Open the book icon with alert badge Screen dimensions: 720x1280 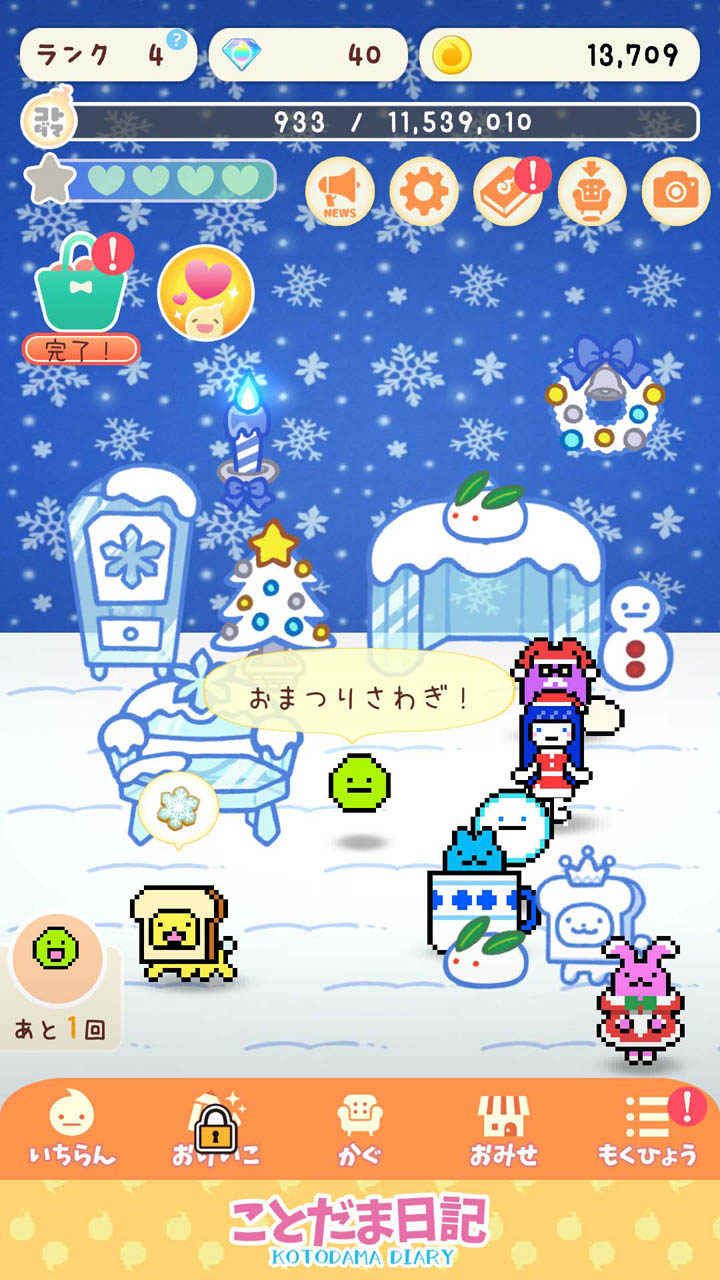[x=508, y=191]
